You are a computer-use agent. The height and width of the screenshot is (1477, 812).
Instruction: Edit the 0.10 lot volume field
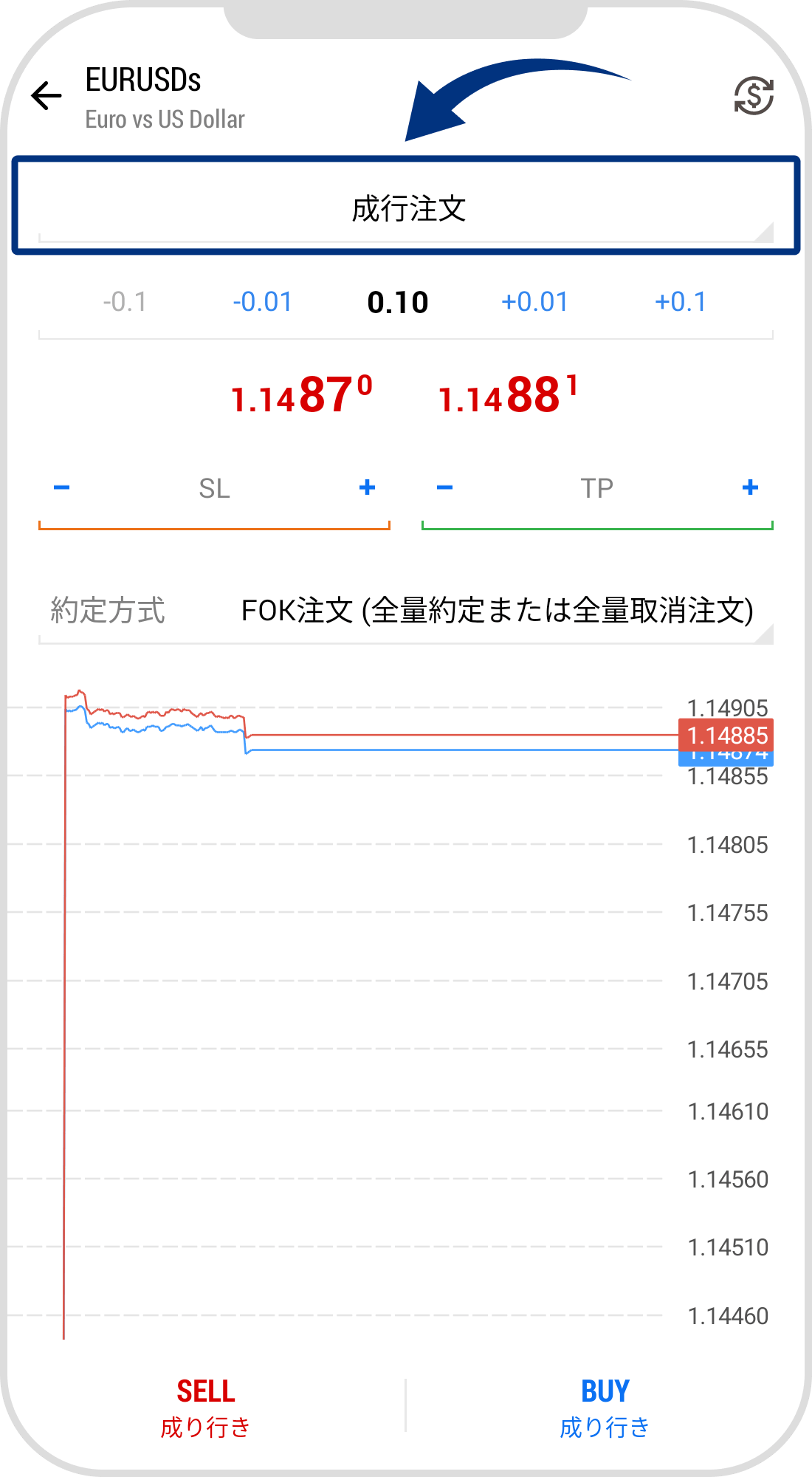[399, 301]
